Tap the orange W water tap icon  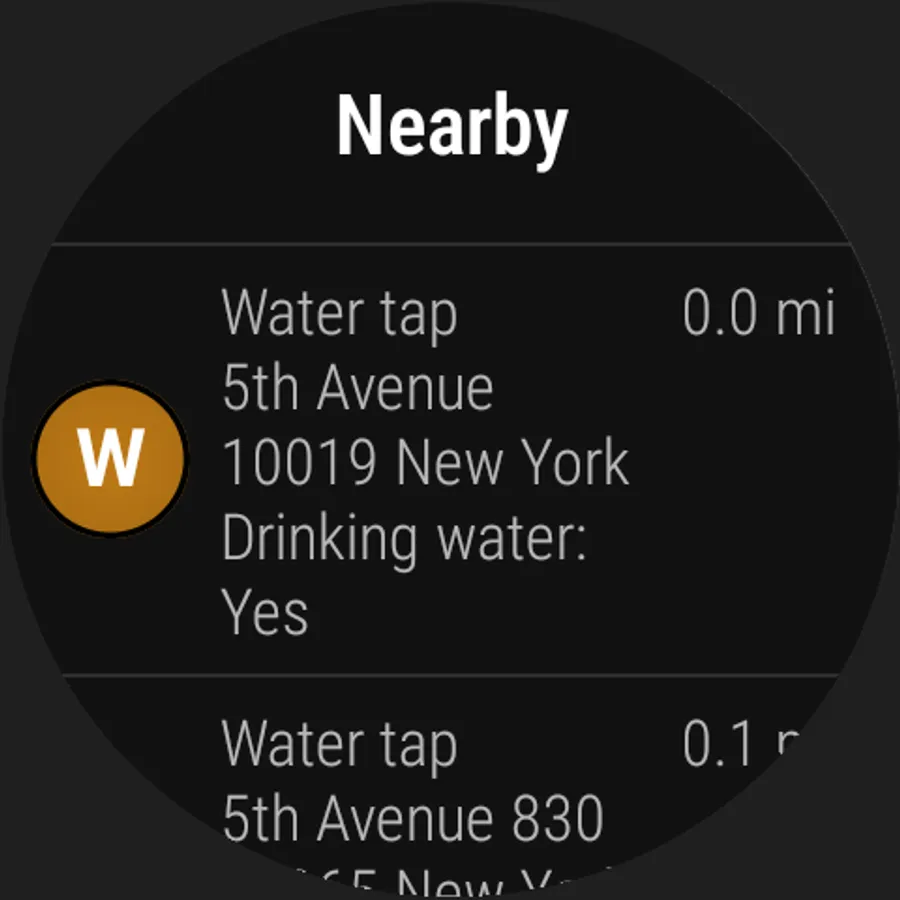click(110, 459)
